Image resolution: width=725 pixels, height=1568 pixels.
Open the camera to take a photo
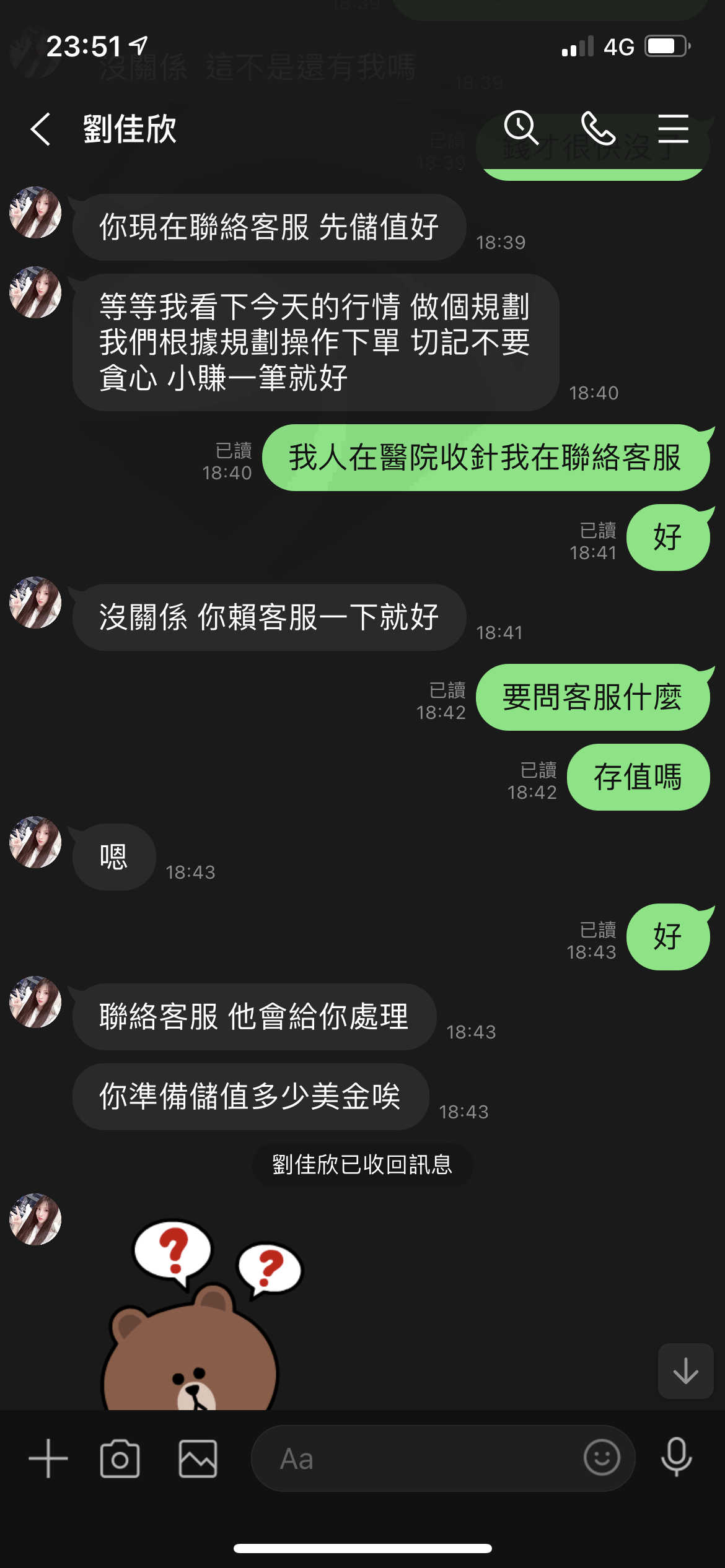[x=120, y=1458]
